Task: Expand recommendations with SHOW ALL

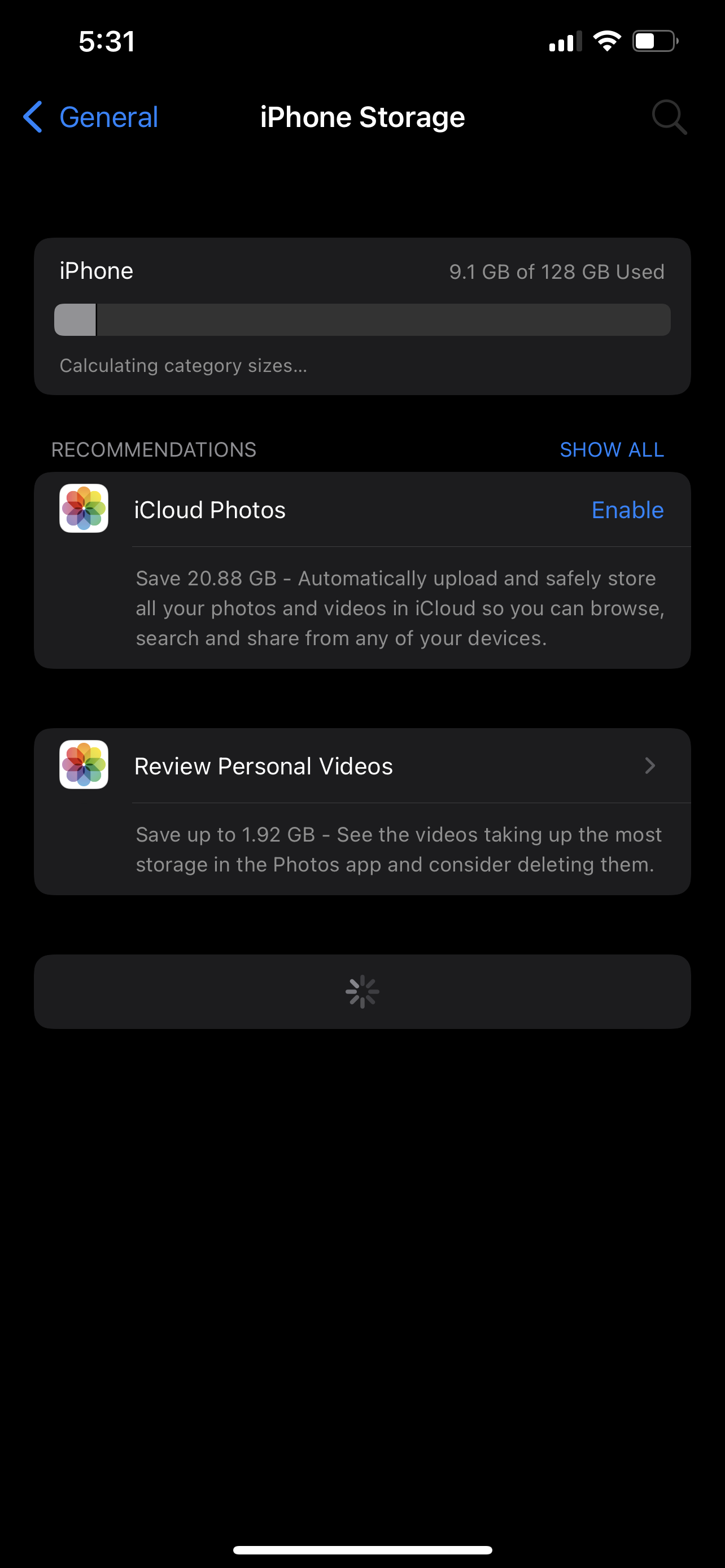Action: coord(612,449)
